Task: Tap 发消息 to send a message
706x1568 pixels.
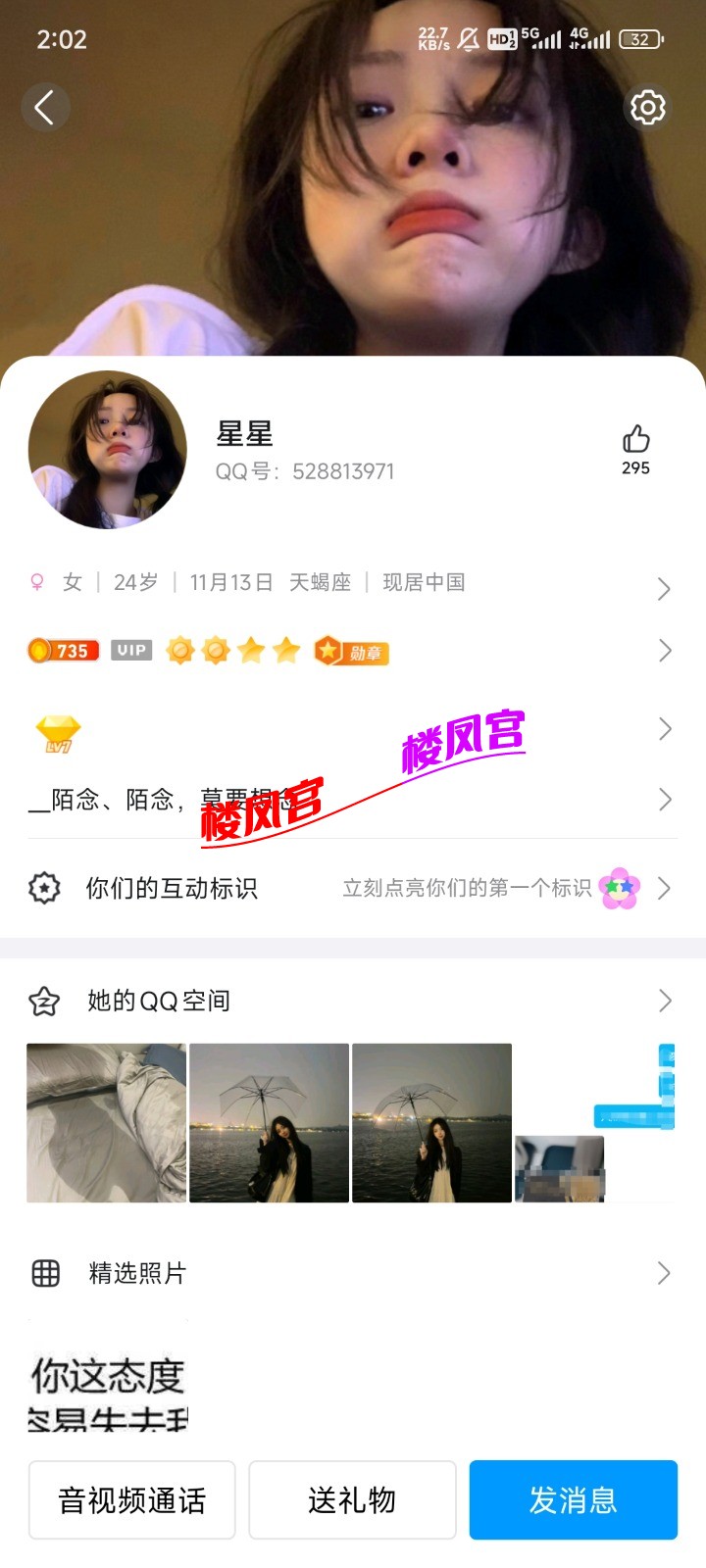Action: click(574, 1499)
